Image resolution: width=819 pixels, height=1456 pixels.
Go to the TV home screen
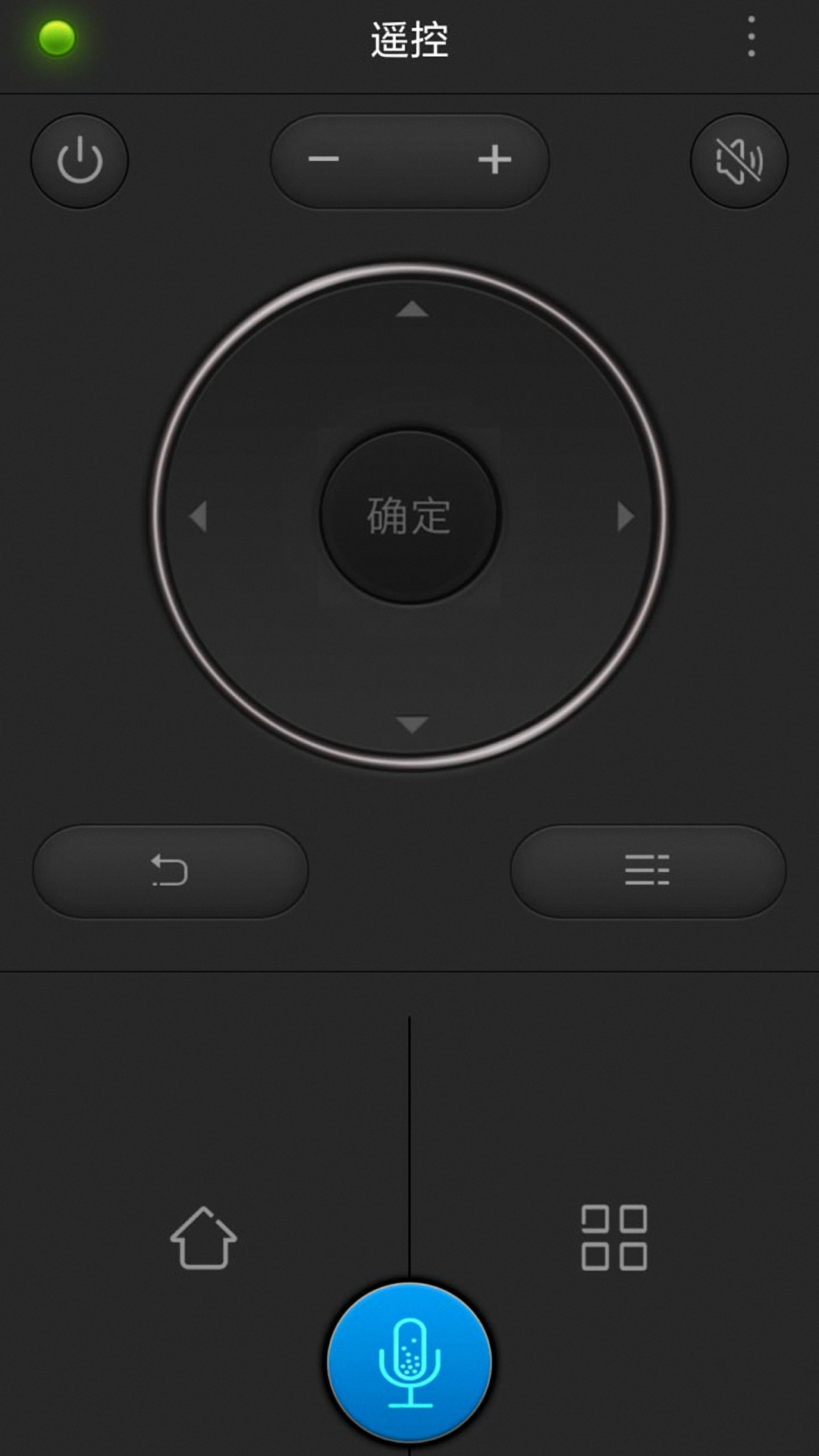click(203, 1238)
